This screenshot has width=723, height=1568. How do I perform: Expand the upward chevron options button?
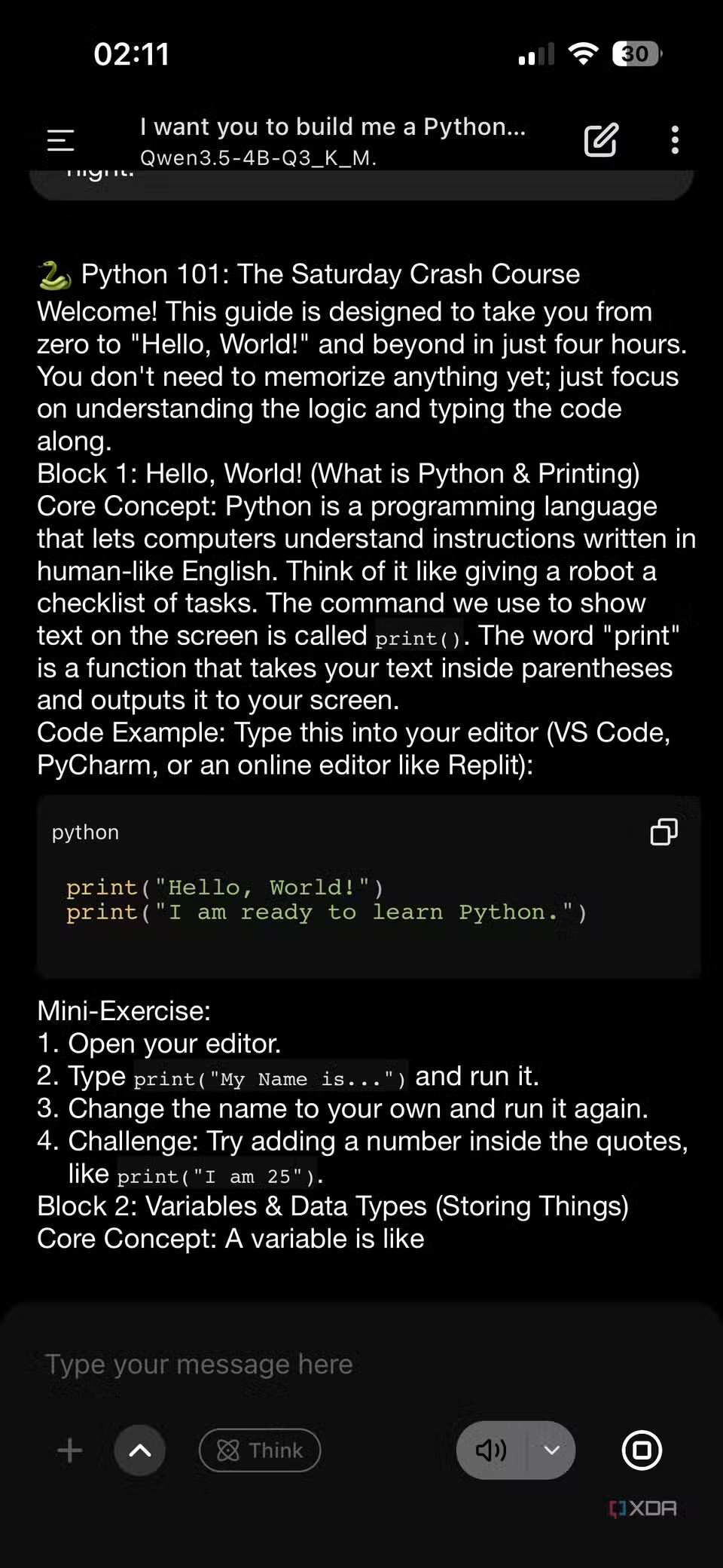click(x=140, y=1450)
